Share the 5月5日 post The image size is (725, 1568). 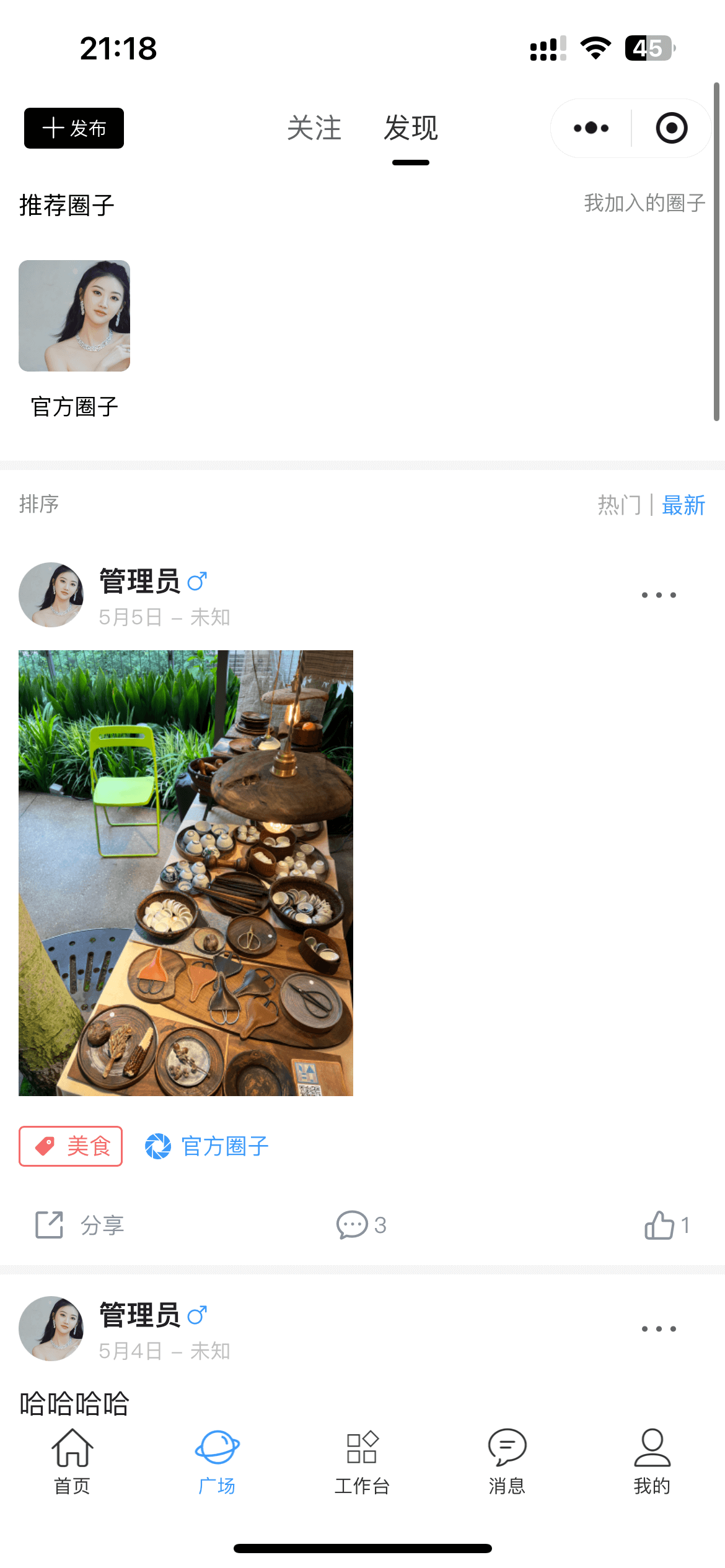pos(79,1225)
